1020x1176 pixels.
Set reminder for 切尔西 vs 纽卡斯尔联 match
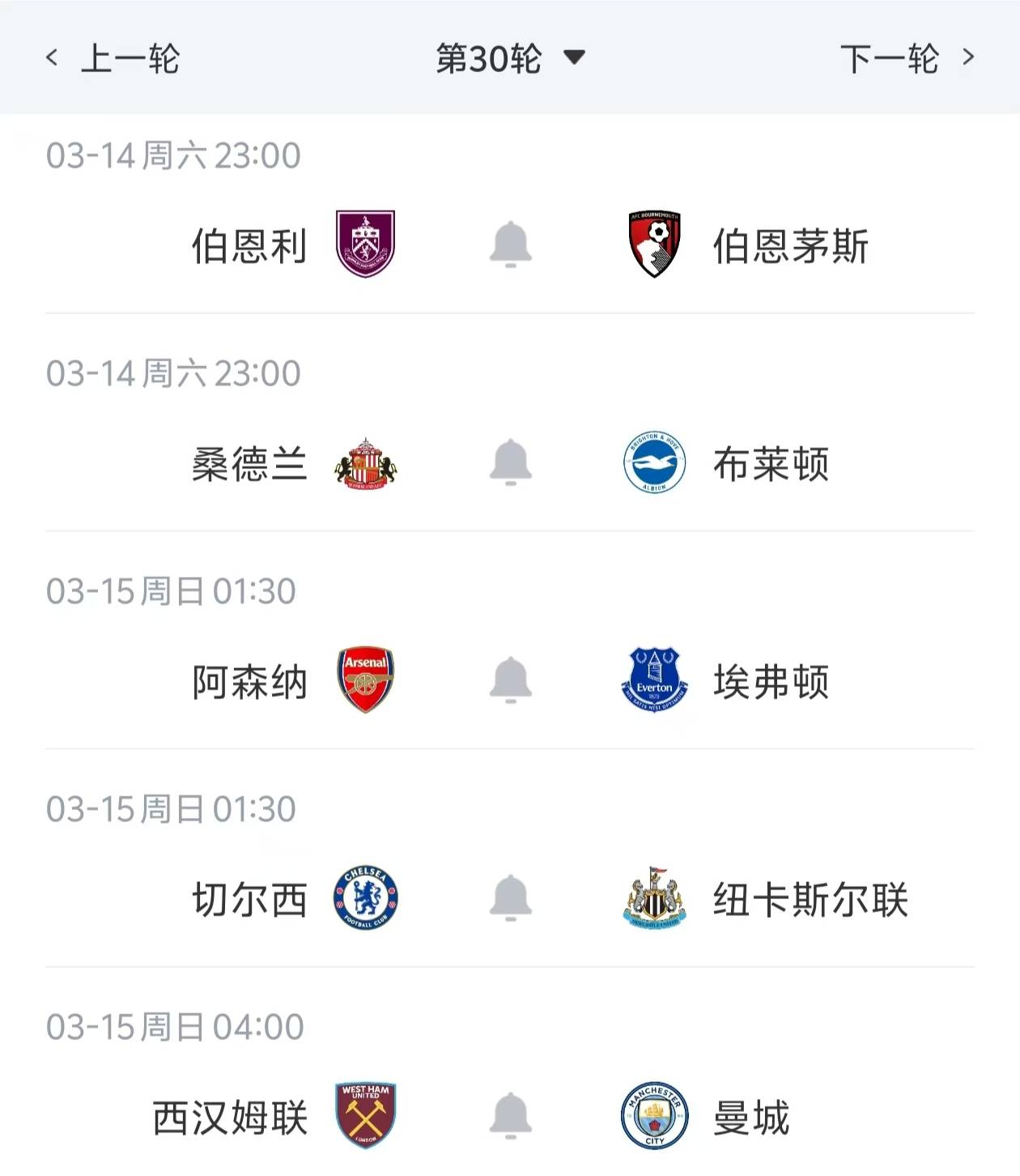(x=511, y=898)
